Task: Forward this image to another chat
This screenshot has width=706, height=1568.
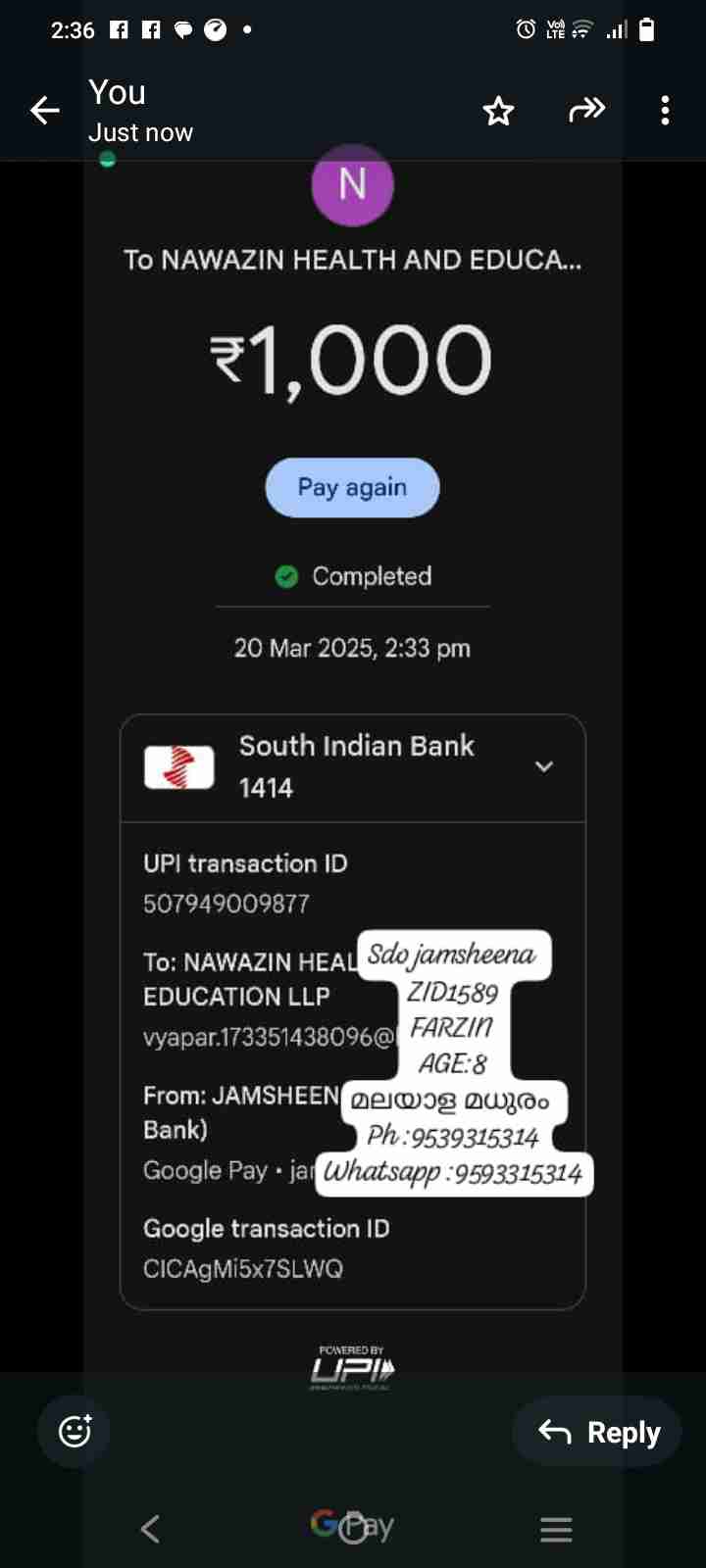Action: [586, 111]
